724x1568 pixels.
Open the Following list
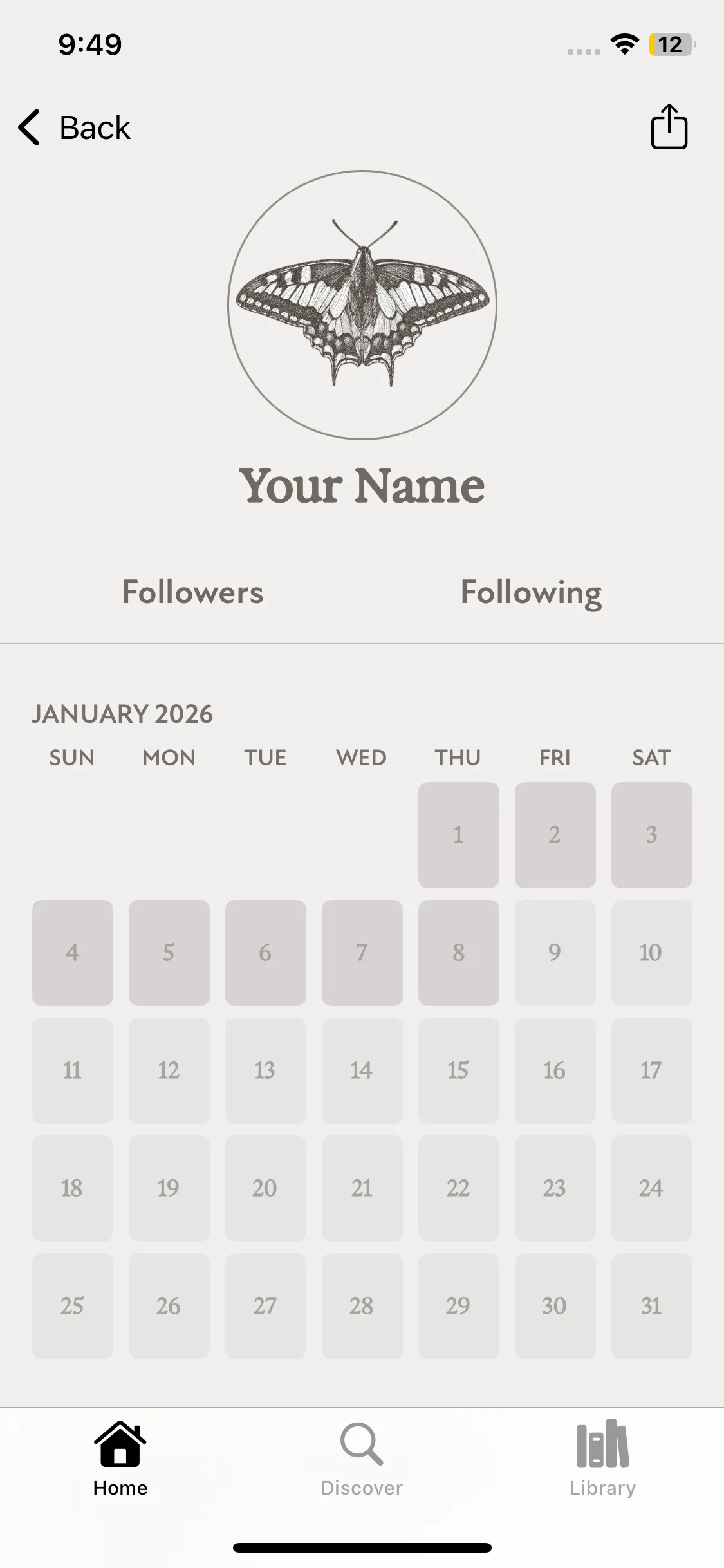(531, 592)
